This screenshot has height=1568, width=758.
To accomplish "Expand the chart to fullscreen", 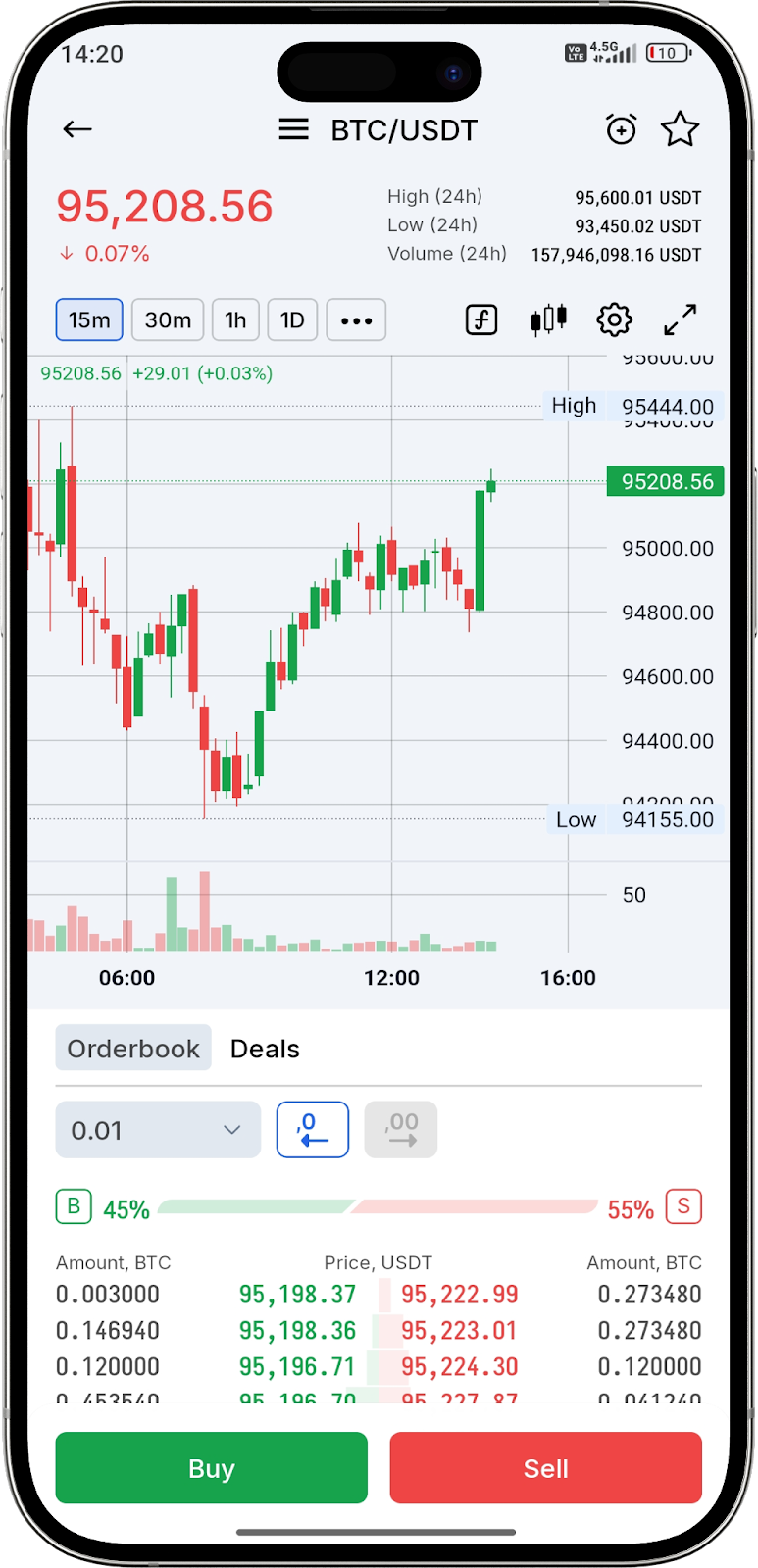I will point(680,319).
